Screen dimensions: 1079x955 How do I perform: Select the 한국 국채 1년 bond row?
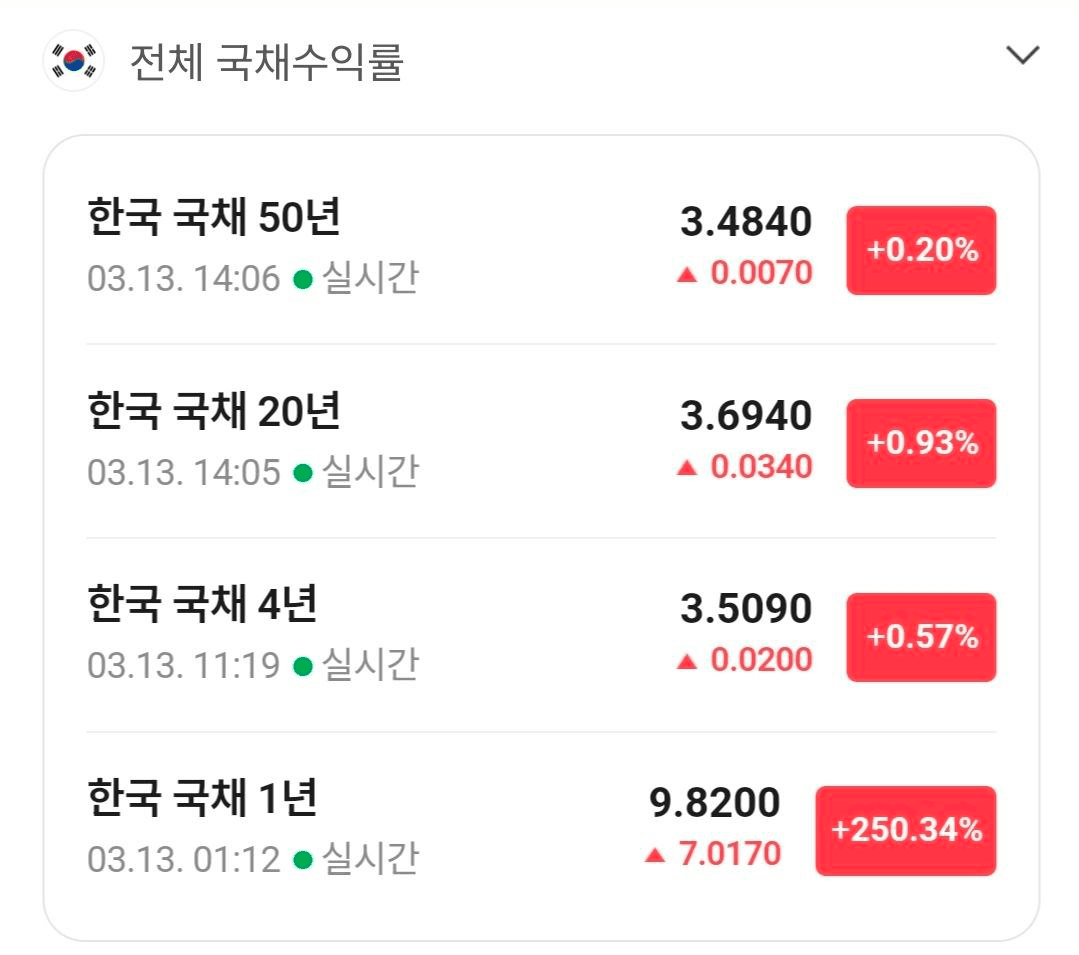203,798
